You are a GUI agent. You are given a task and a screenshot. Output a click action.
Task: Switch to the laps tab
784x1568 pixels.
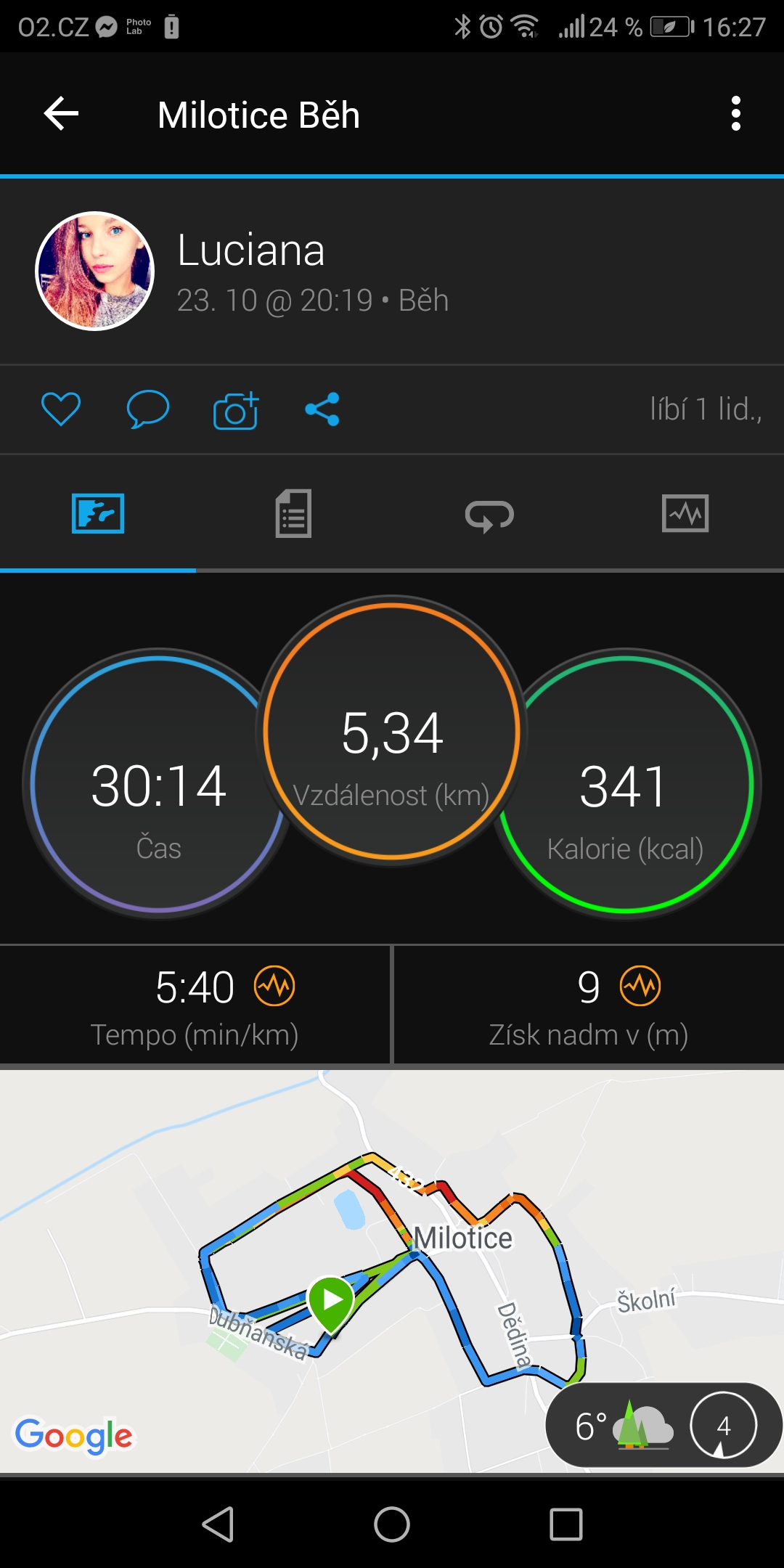[x=489, y=515]
